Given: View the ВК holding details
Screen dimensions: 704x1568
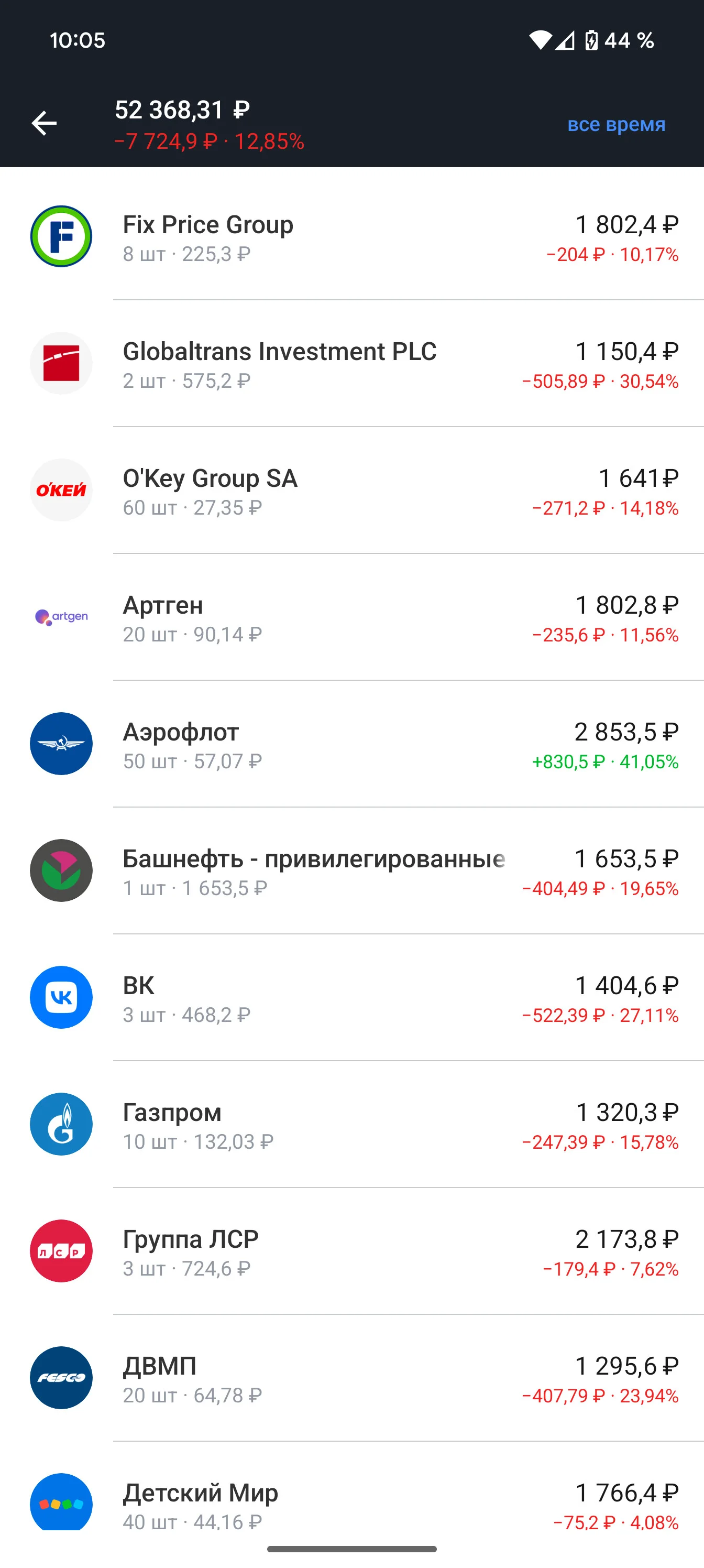Looking at the screenshot, I should 351,997.
